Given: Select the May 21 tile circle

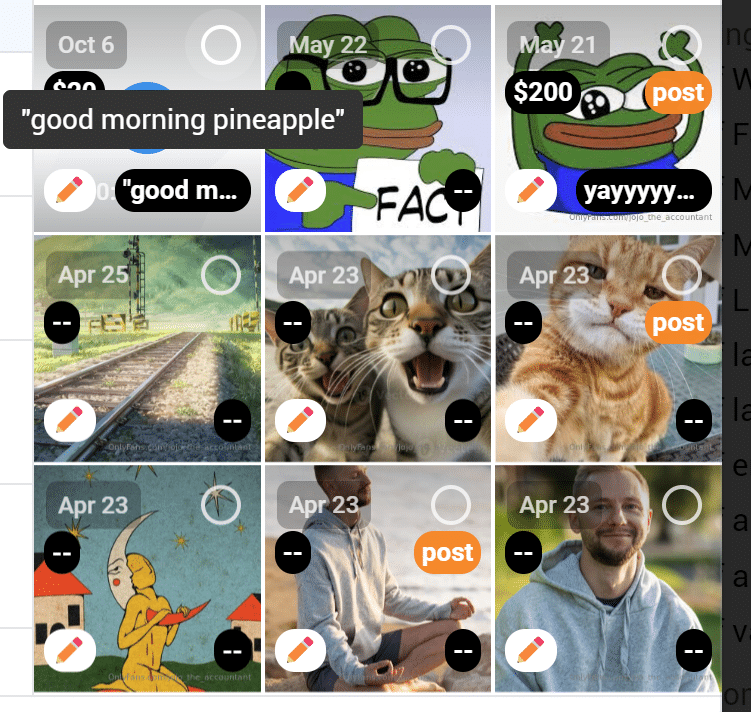Looking at the screenshot, I should 681,45.
